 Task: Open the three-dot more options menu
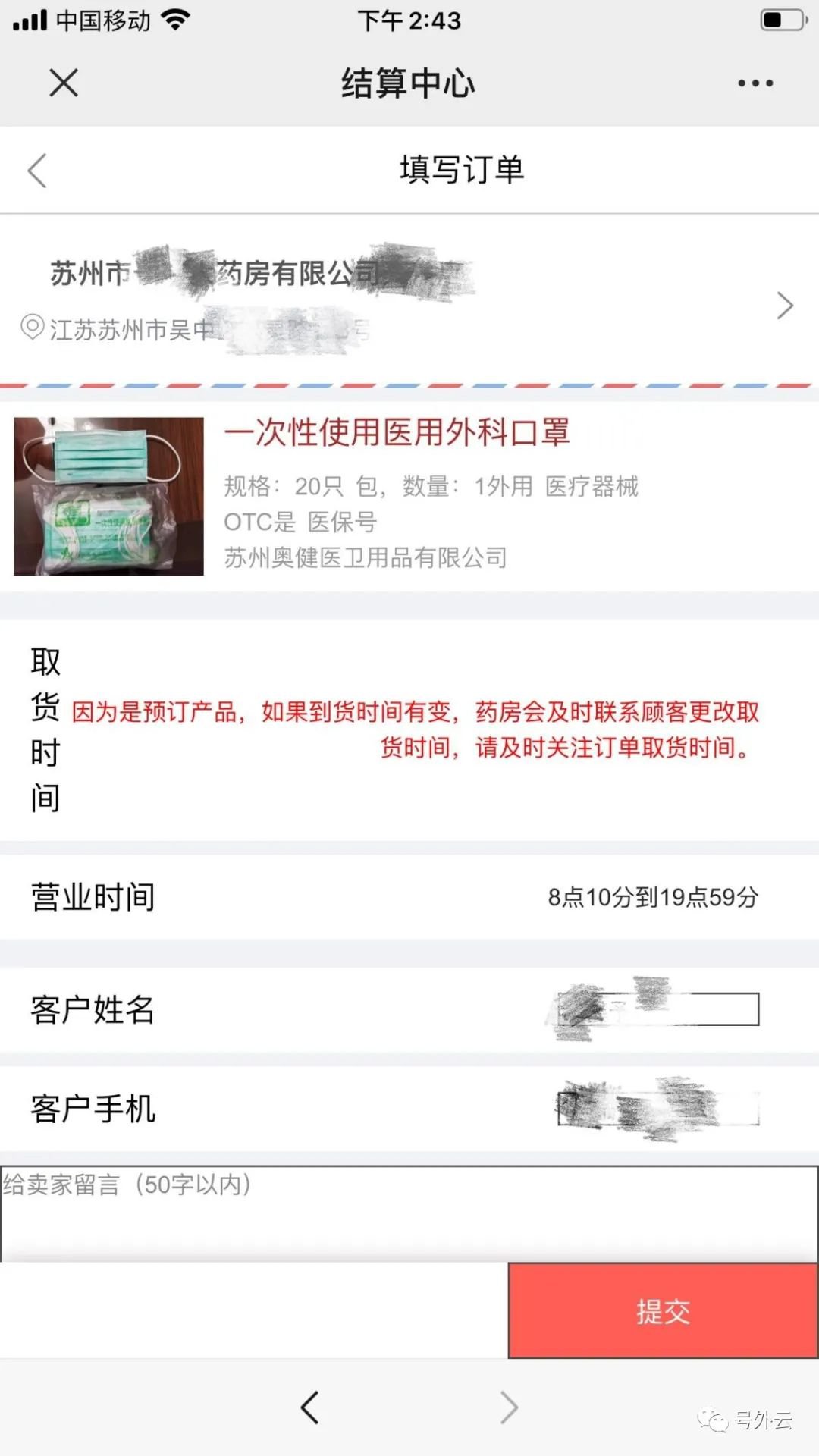pyautogui.click(x=755, y=83)
